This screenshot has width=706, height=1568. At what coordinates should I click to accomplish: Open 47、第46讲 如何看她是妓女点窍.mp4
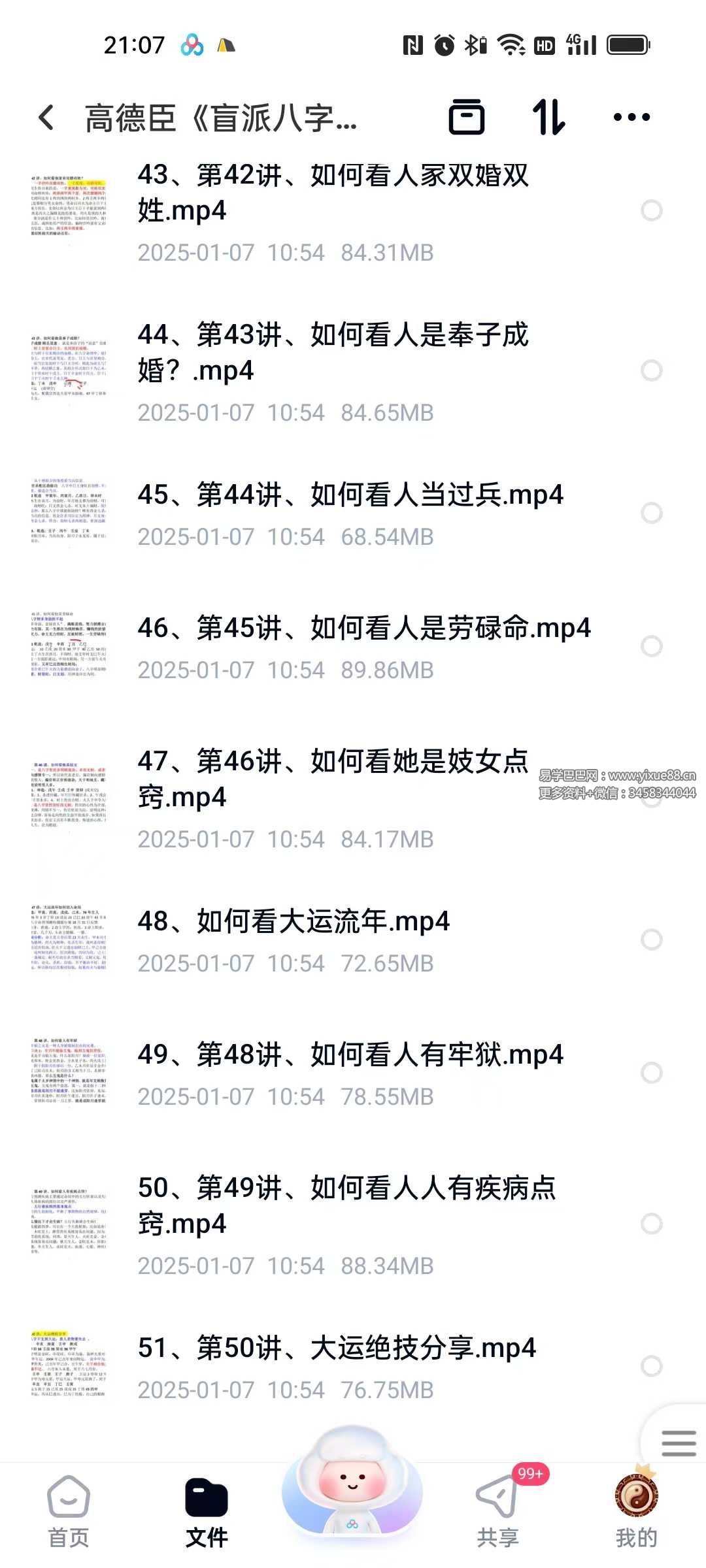pos(333,779)
